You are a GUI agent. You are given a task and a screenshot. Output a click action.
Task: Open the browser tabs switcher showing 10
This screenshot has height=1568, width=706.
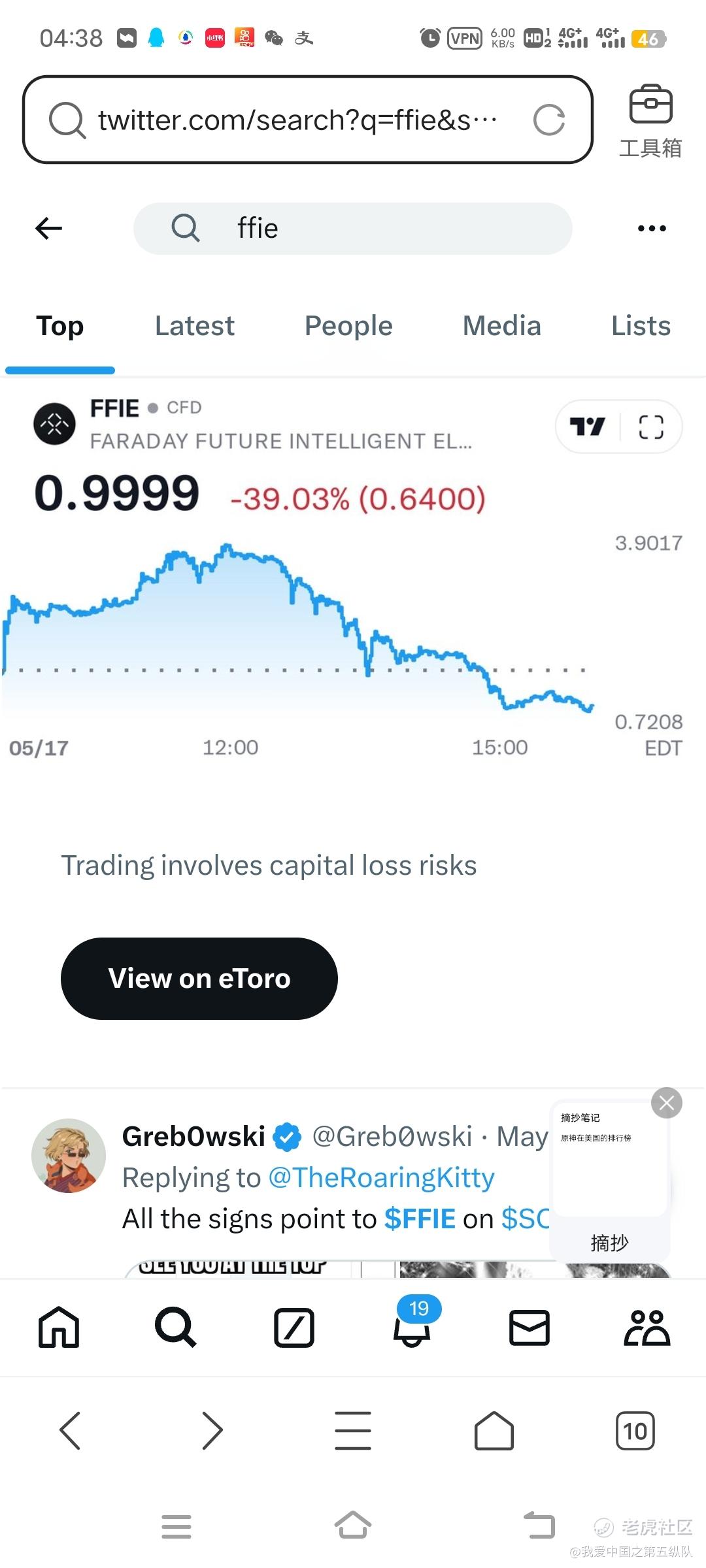635,1430
